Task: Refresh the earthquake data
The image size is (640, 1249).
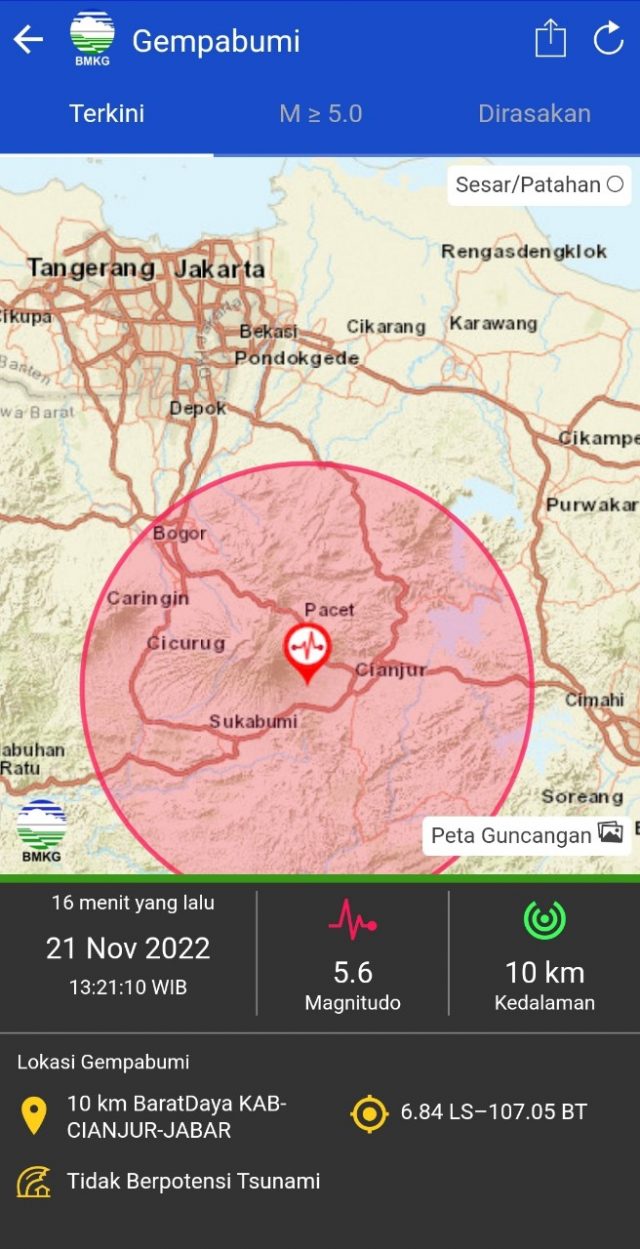Action: 608,40
